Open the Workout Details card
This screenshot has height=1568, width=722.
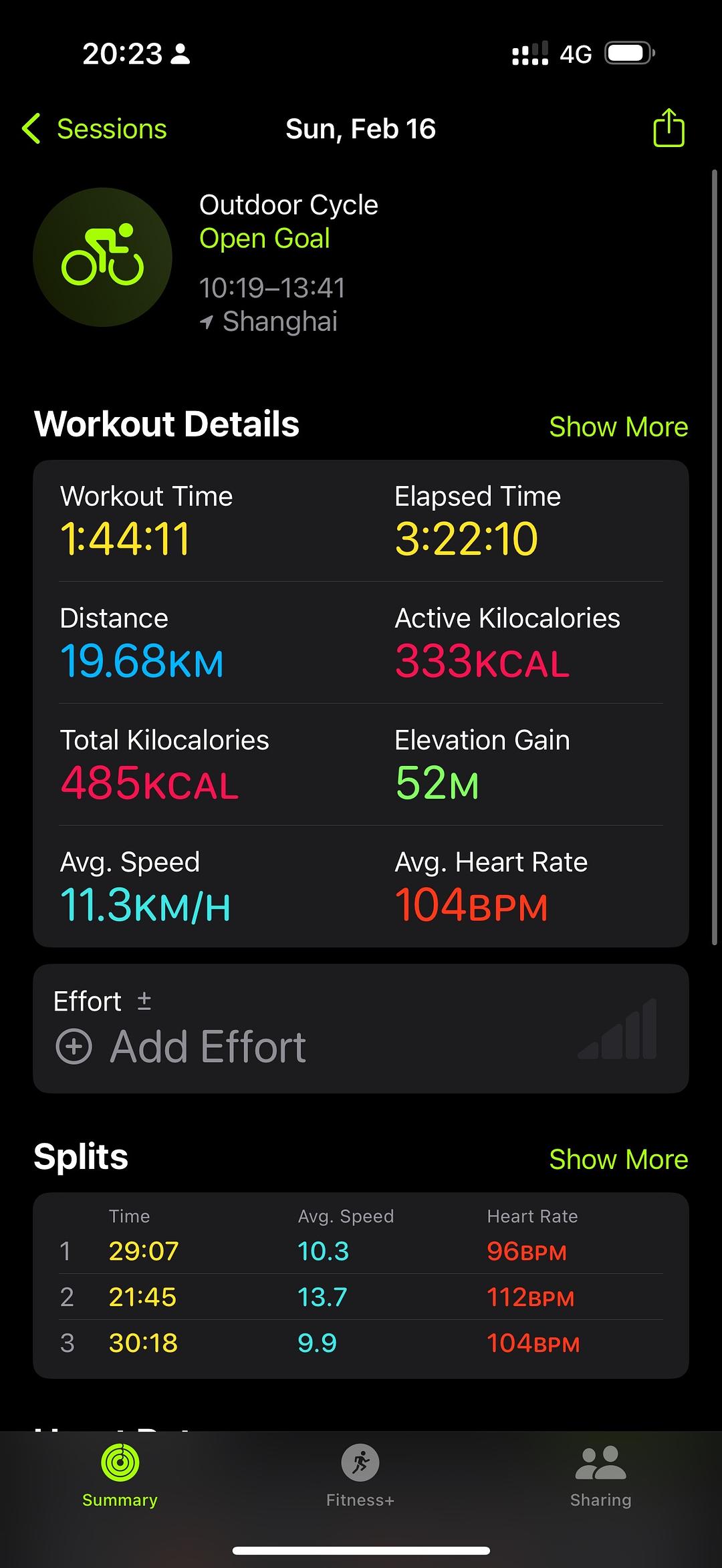coord(361,703)
